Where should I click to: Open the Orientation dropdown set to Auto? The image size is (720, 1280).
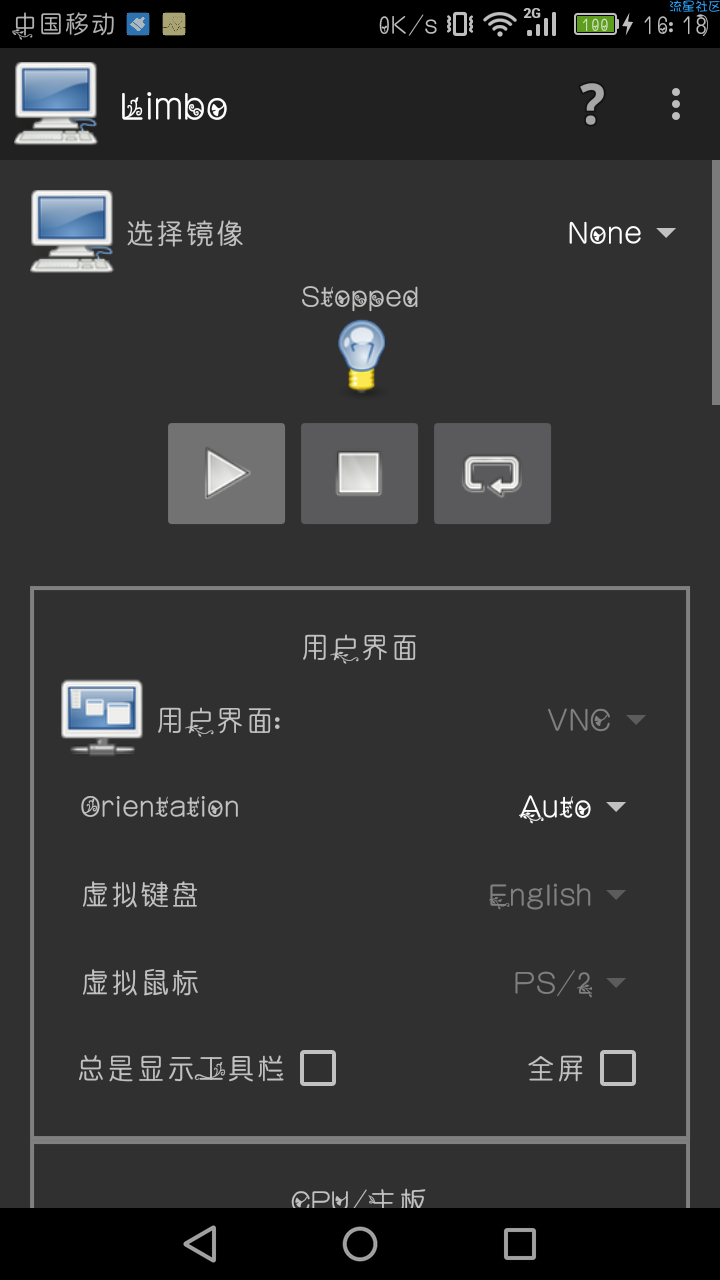[x=573, y=807]
